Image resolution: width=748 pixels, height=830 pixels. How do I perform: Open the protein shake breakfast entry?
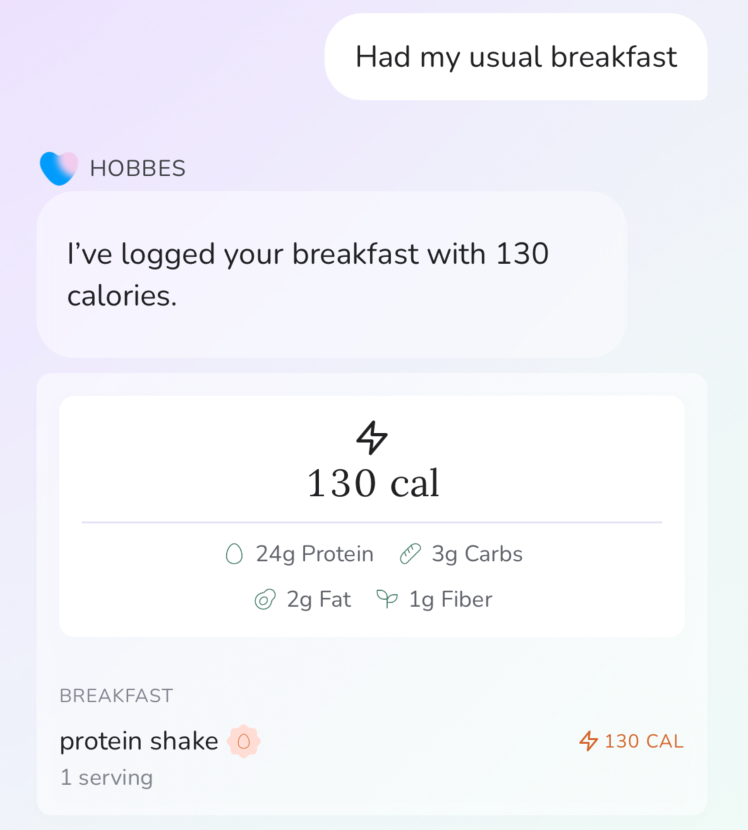139,742
